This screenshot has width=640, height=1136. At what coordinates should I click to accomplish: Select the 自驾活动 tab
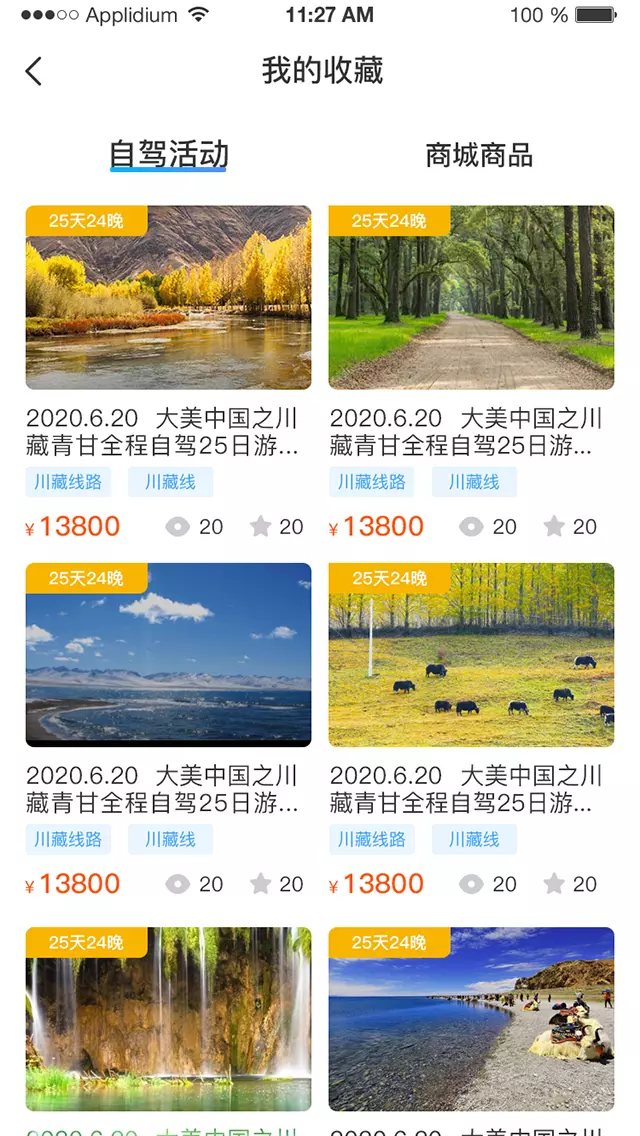[169, 155]
